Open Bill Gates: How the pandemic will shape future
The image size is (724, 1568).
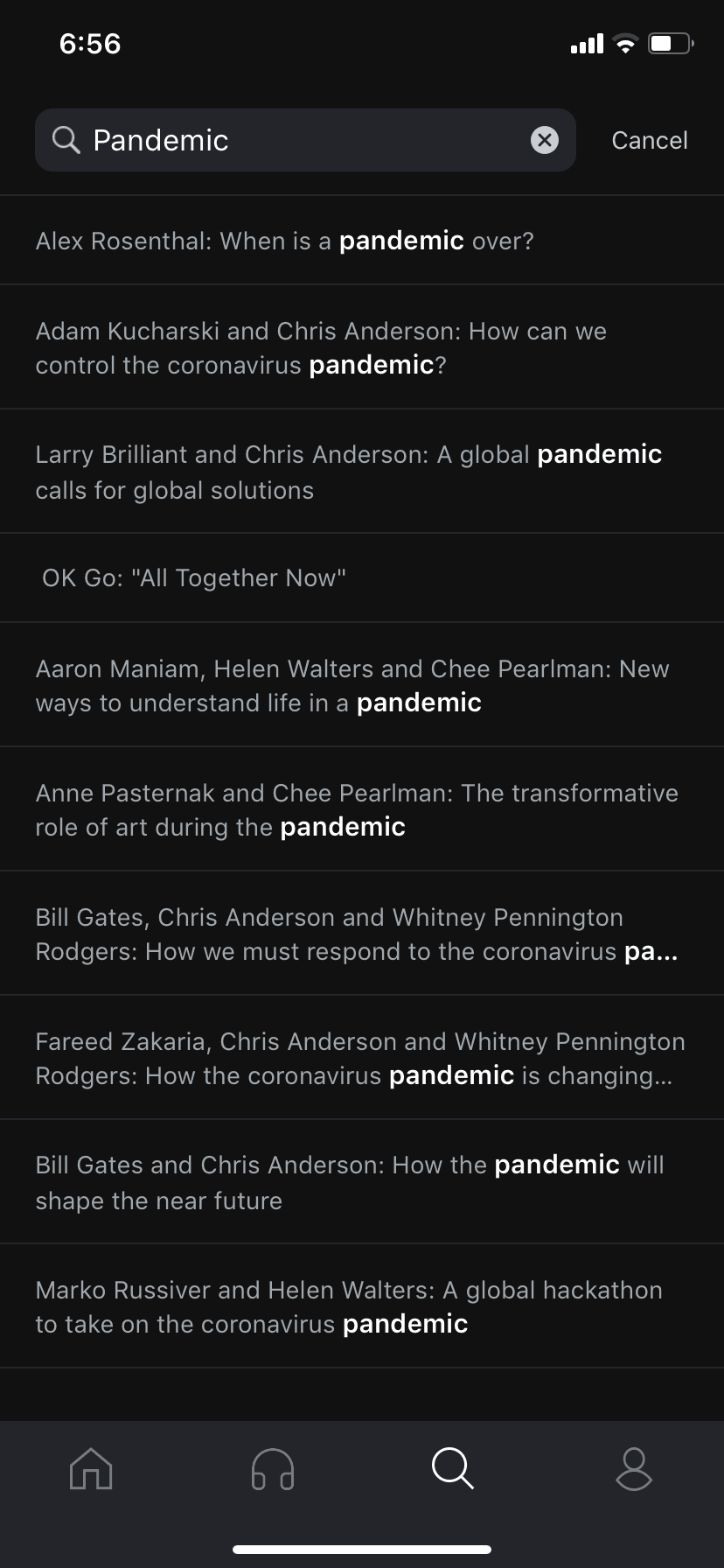362,1182
